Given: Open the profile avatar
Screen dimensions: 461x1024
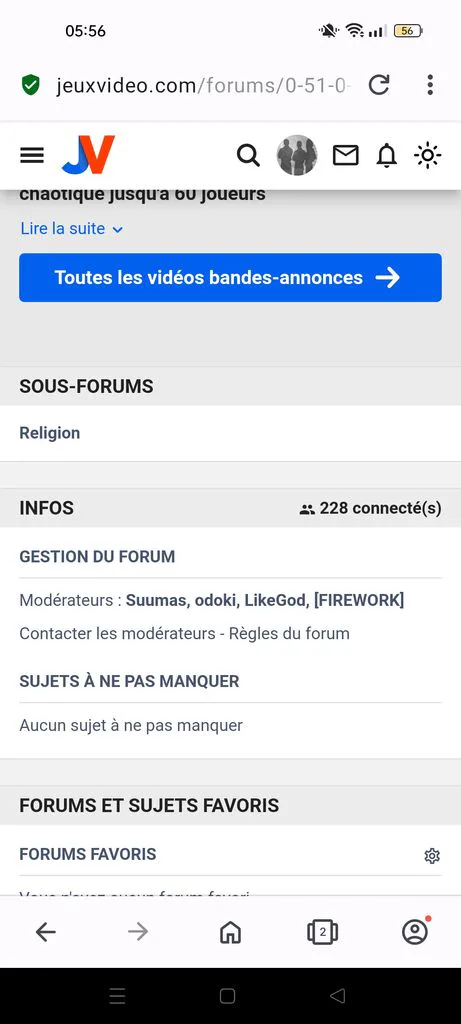Looking at the screenshot, I should point(297,155).
